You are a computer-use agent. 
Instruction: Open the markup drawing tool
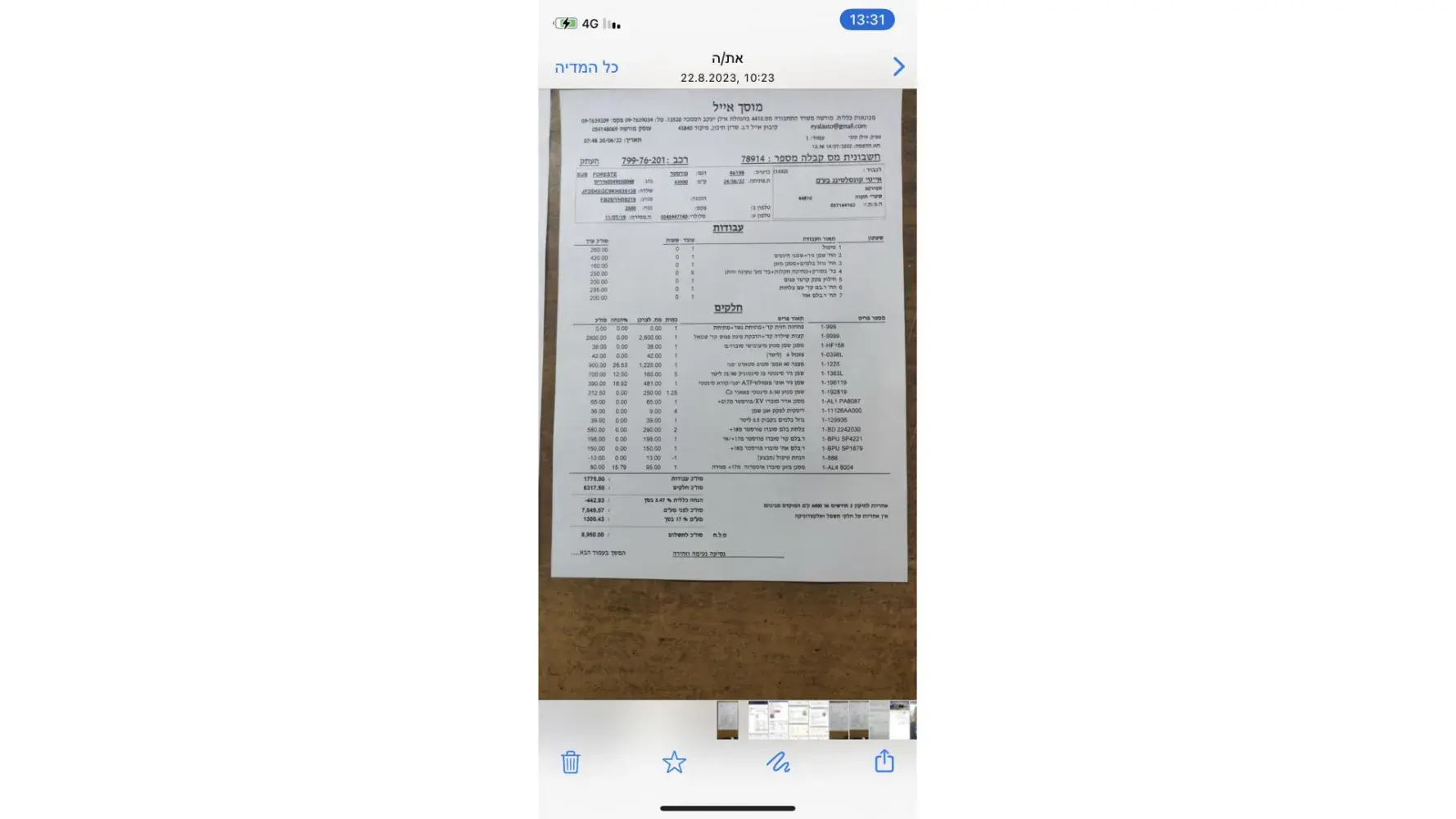pos(778,762)
